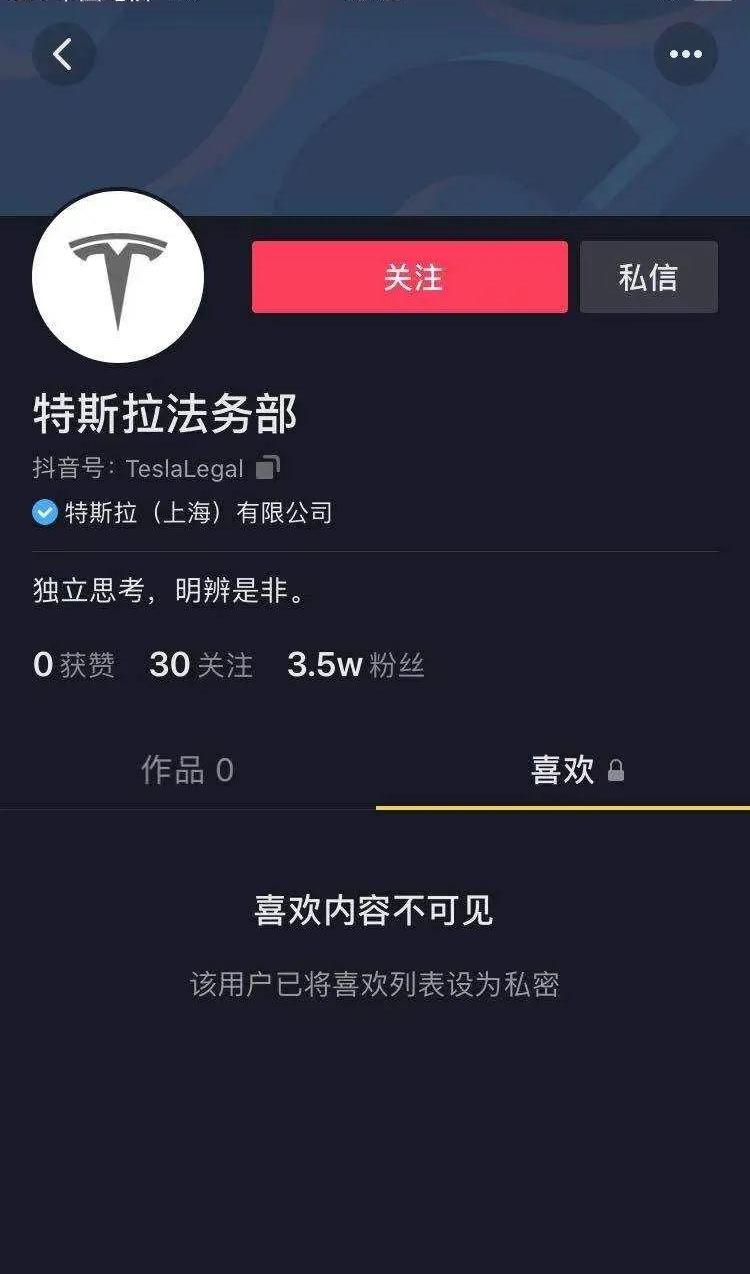
Task: View the 0 获赞 likes received count
Action: tap(73, 664)
